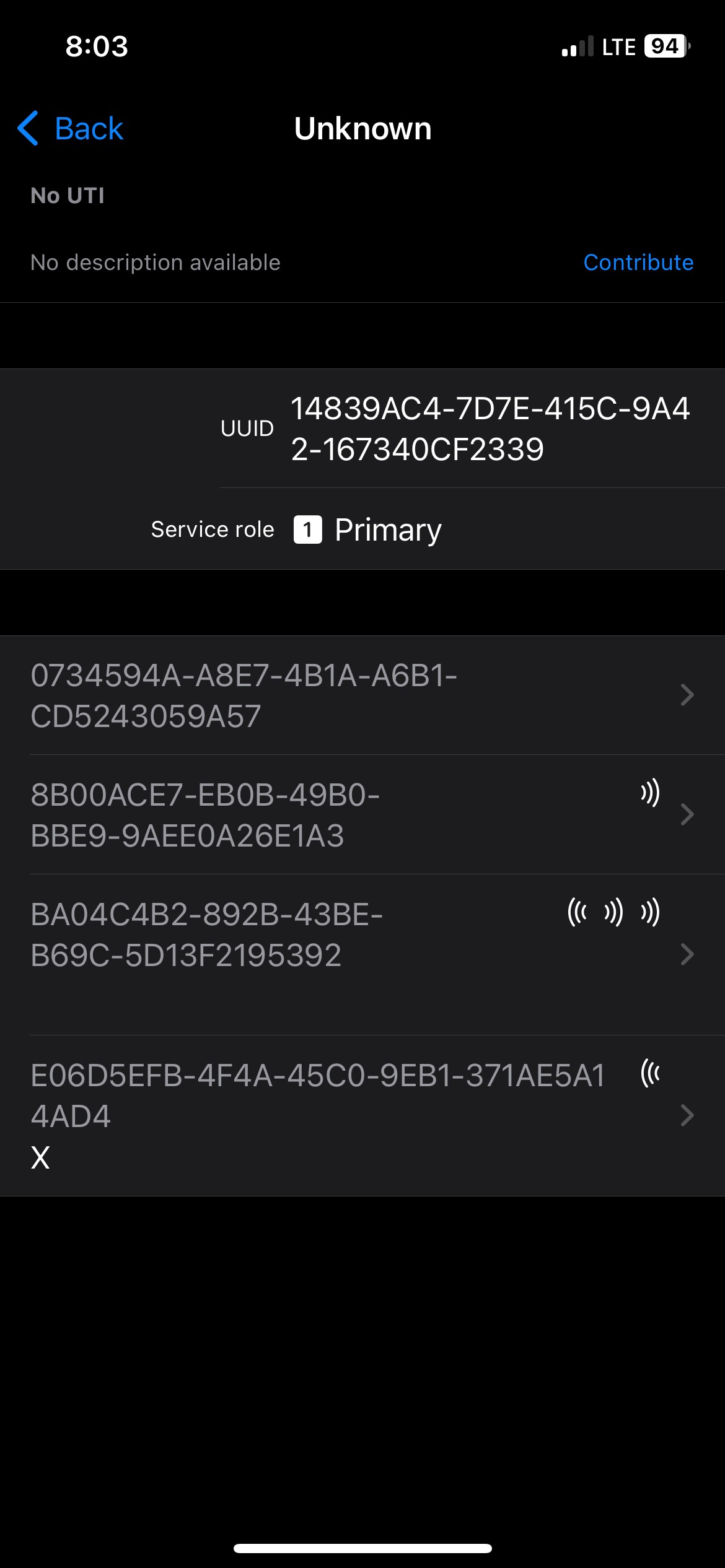The width and height of the screenshot is (725, 1568).
Task: Expand the E06D5EFB characteristic row
Action: point(687,1116)
